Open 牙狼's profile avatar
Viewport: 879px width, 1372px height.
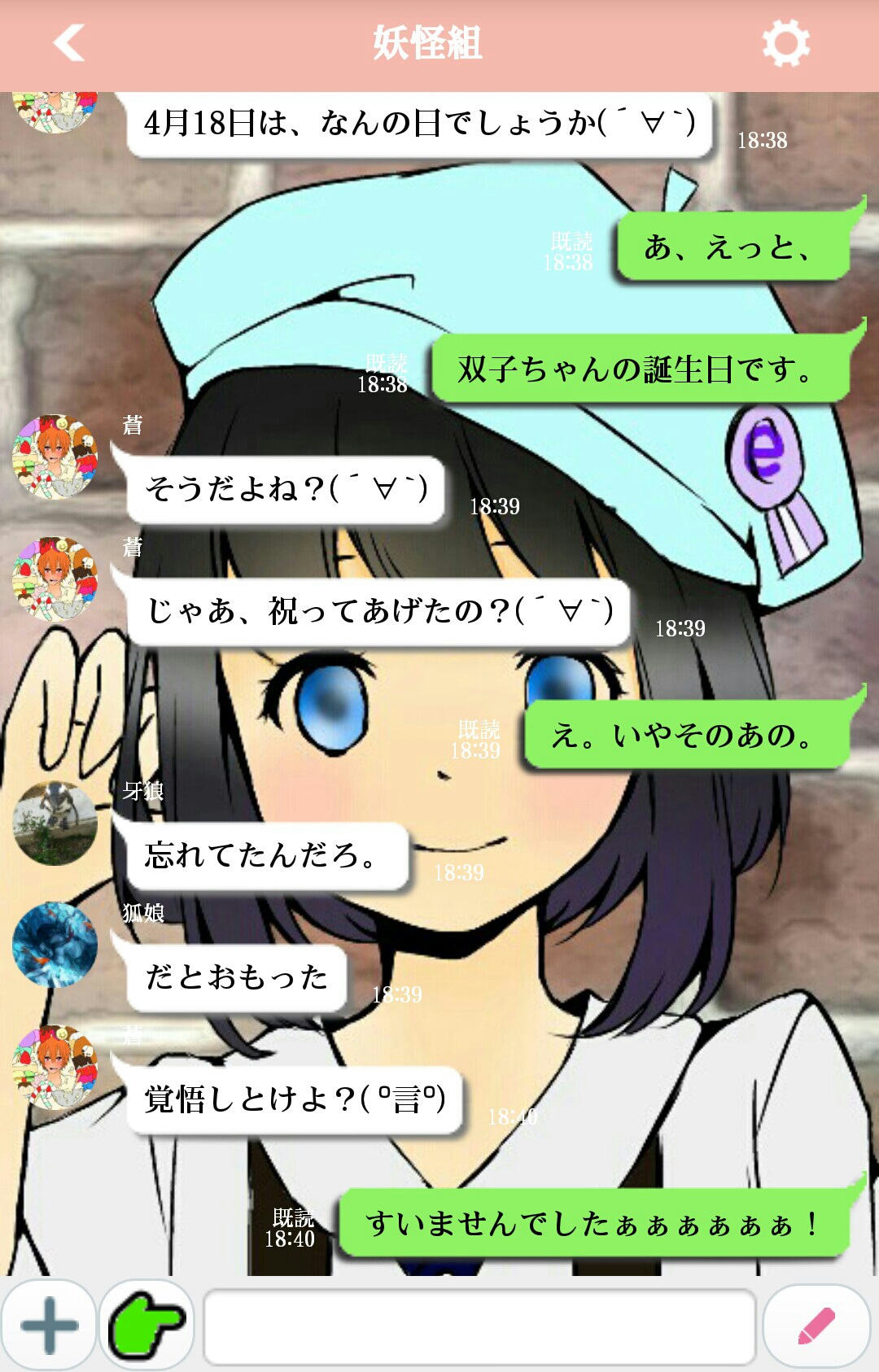[x=55, y=824]
